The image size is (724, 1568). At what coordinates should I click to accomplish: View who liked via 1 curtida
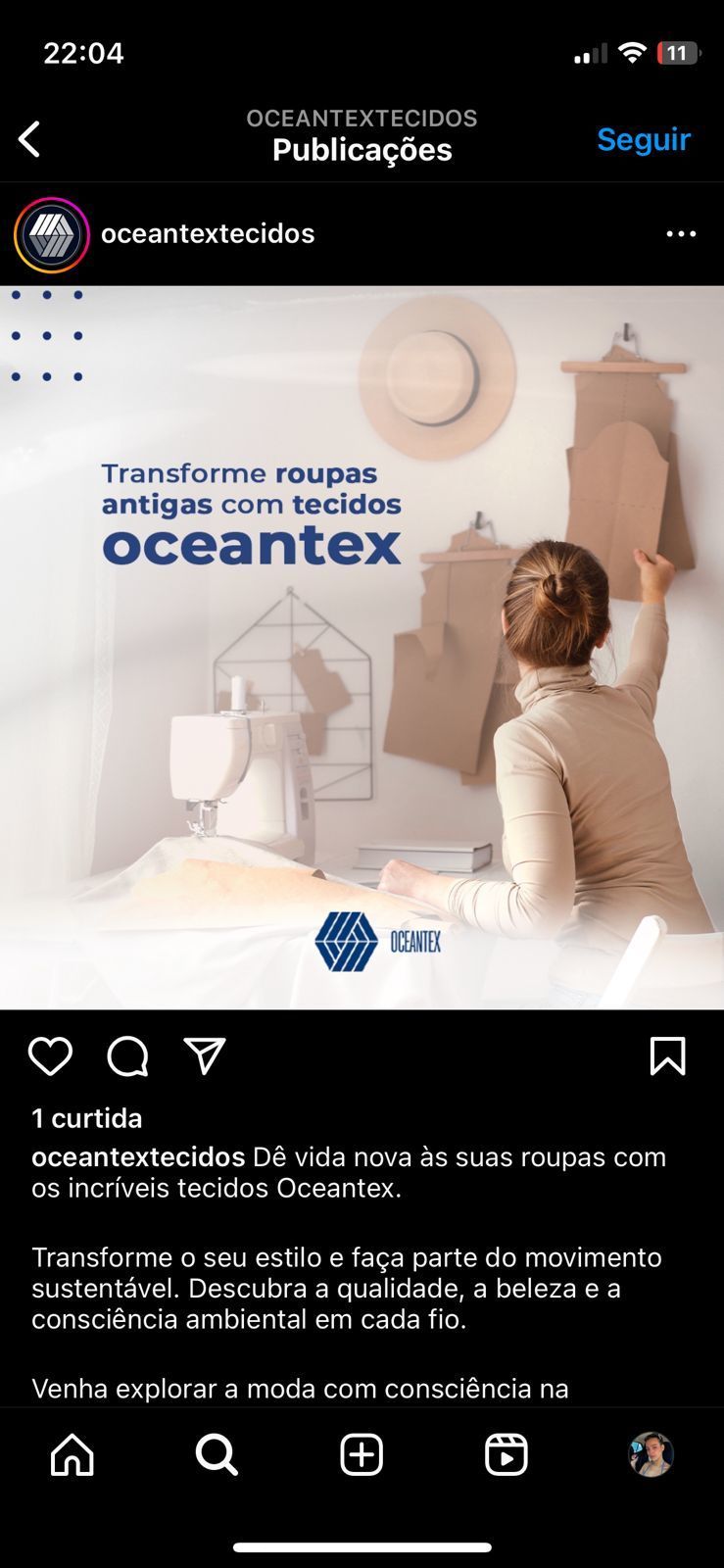pyautogui.click(x=87, y=1118)
